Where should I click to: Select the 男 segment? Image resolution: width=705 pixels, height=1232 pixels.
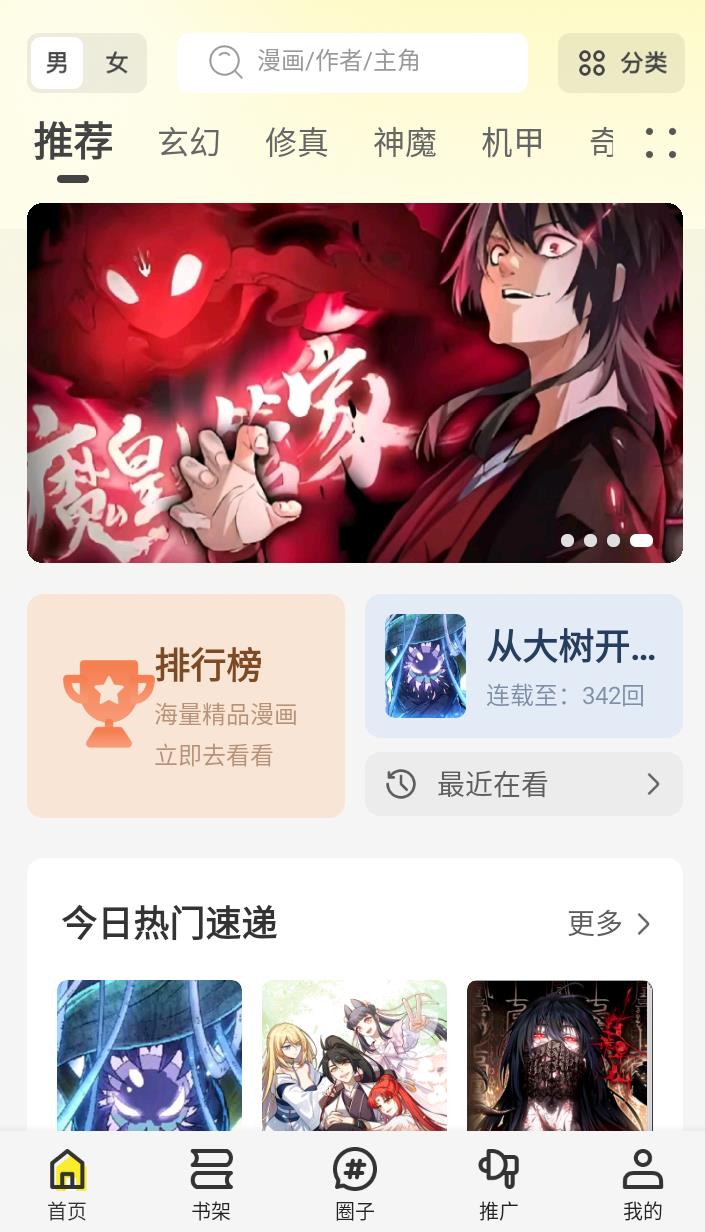pyautogui.click(x=57, y=63)
